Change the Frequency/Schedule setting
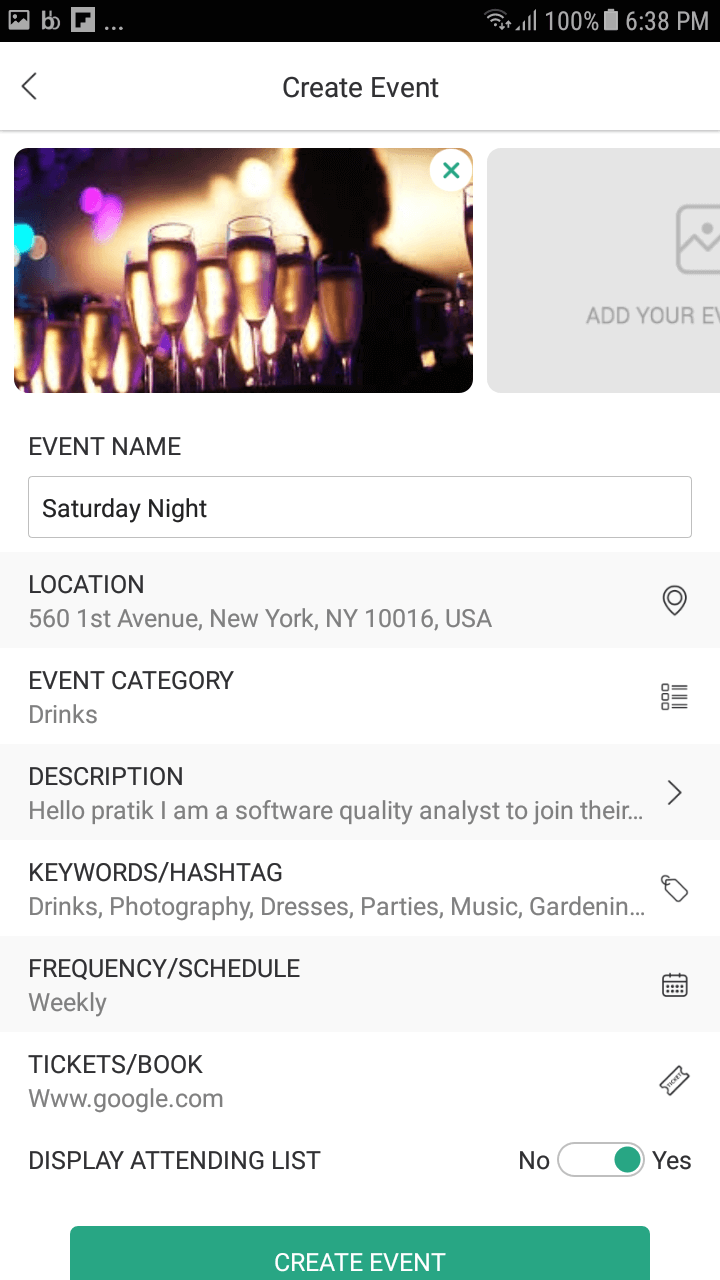The width and height of the screenshot is (720, 1280). 360,984
